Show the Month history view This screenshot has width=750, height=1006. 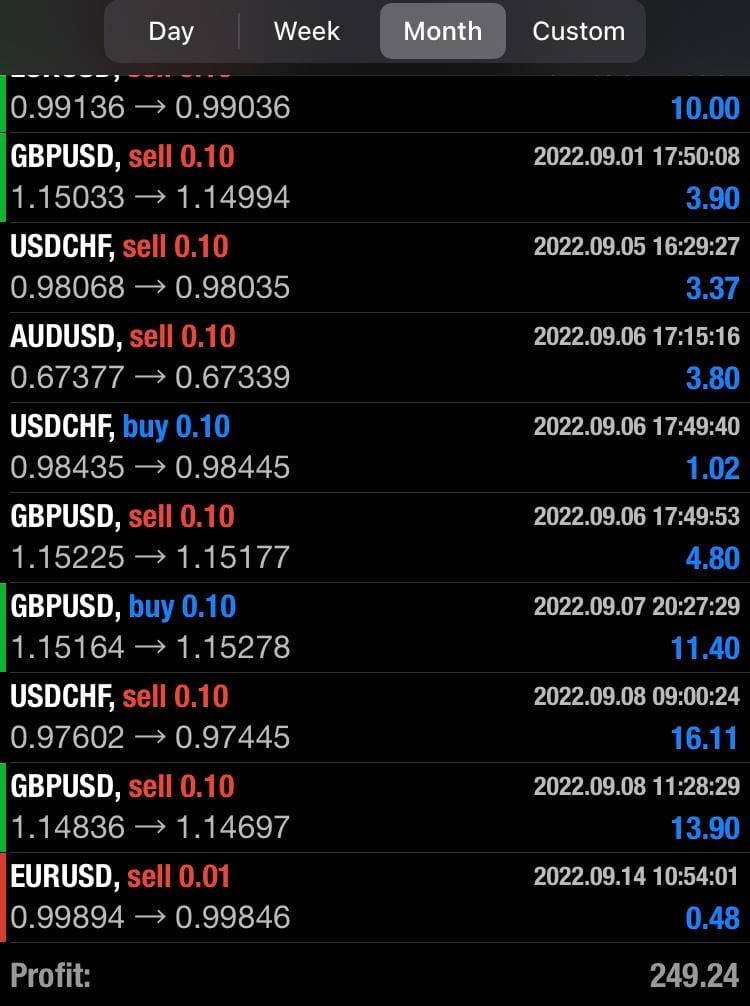click(x=442, y=31)
